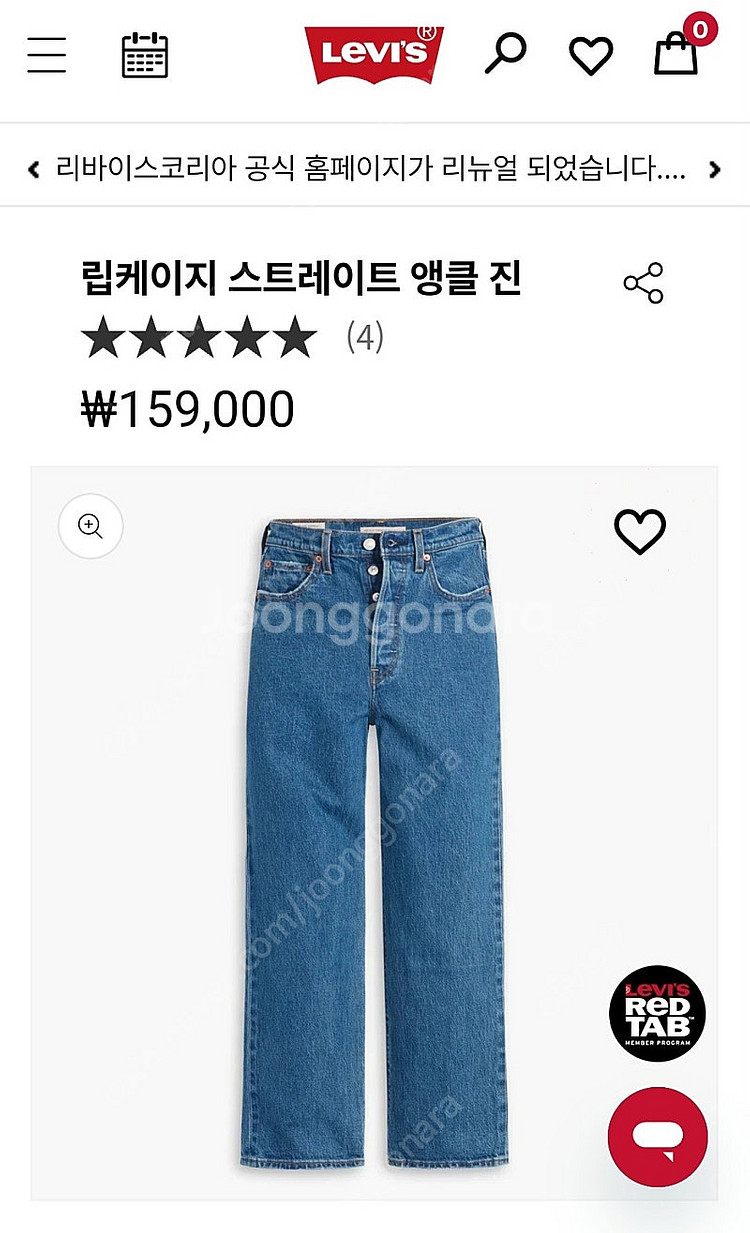Viewport: 750px width, 1233px height.
Task: Show the previous announcement banner
Action: 34,169
